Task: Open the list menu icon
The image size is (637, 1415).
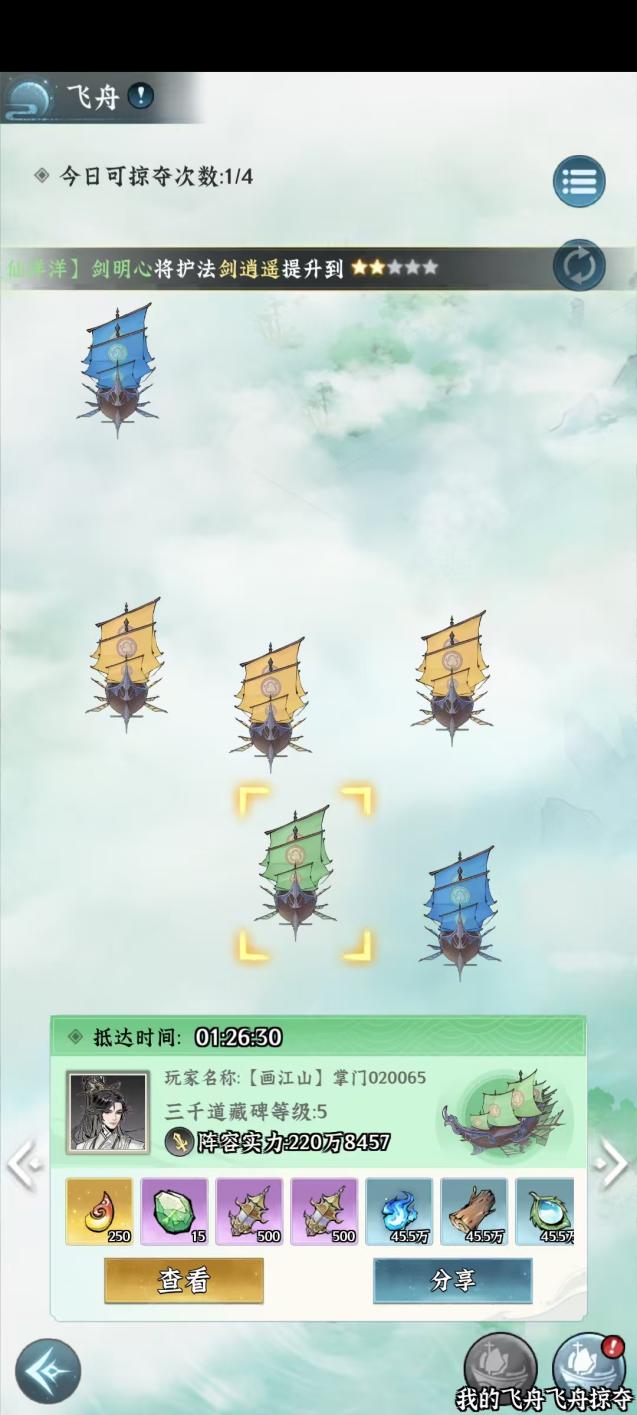Action: [x=580, y=182]
